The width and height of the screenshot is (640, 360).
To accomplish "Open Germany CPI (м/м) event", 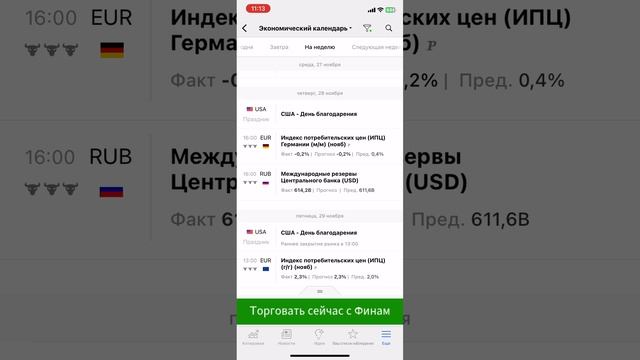I will tap(320, 146).
